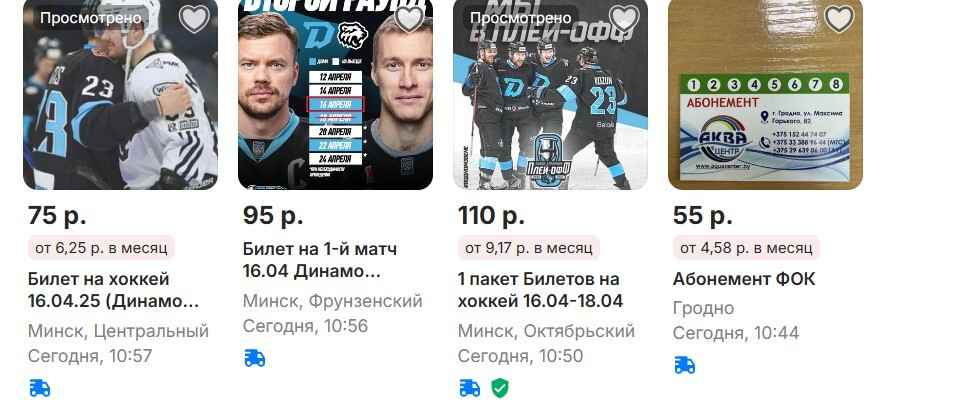The image size is (958, 409).
Task: Open the Абонемент ФОК listing
Action: (x=743, y=279)
